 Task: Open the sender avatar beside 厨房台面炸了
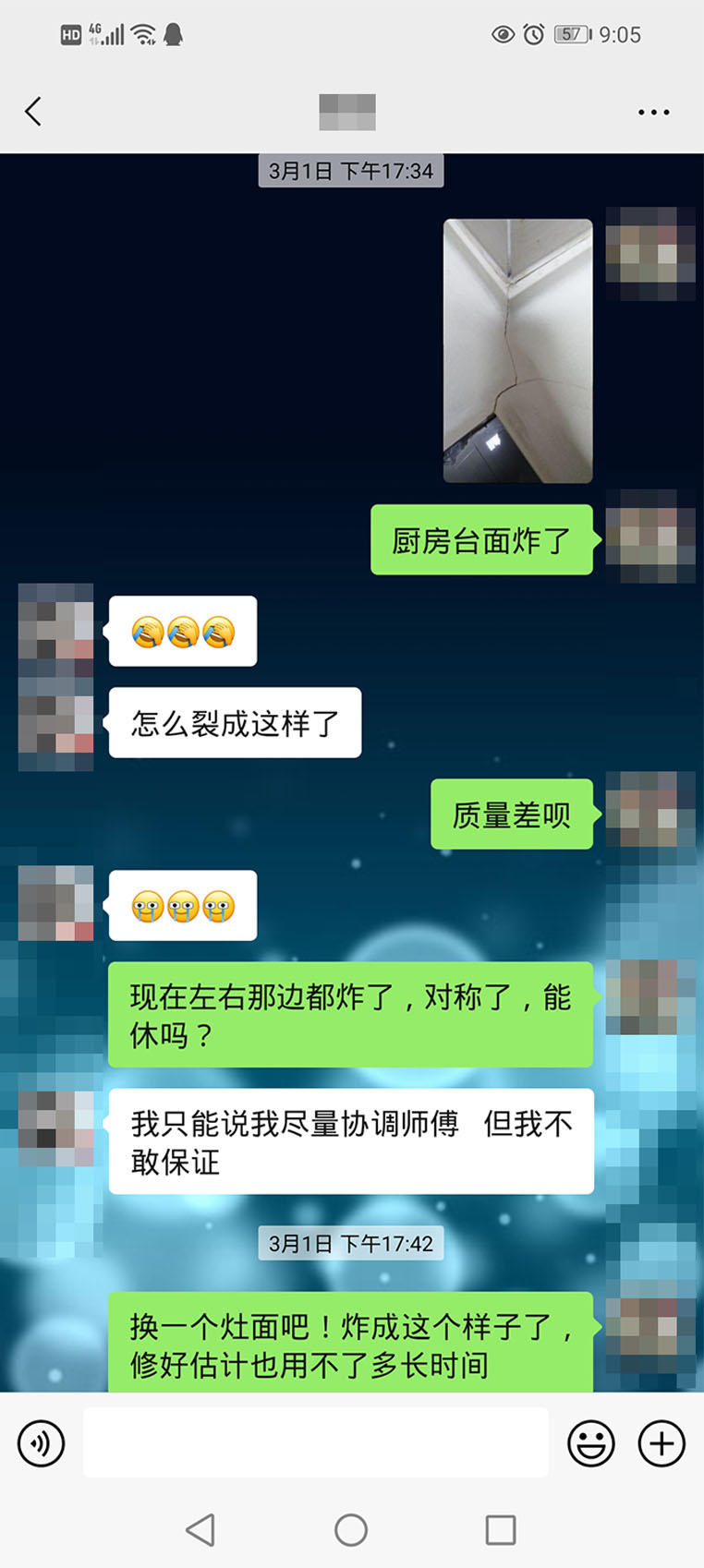click(x=649, y=537)
